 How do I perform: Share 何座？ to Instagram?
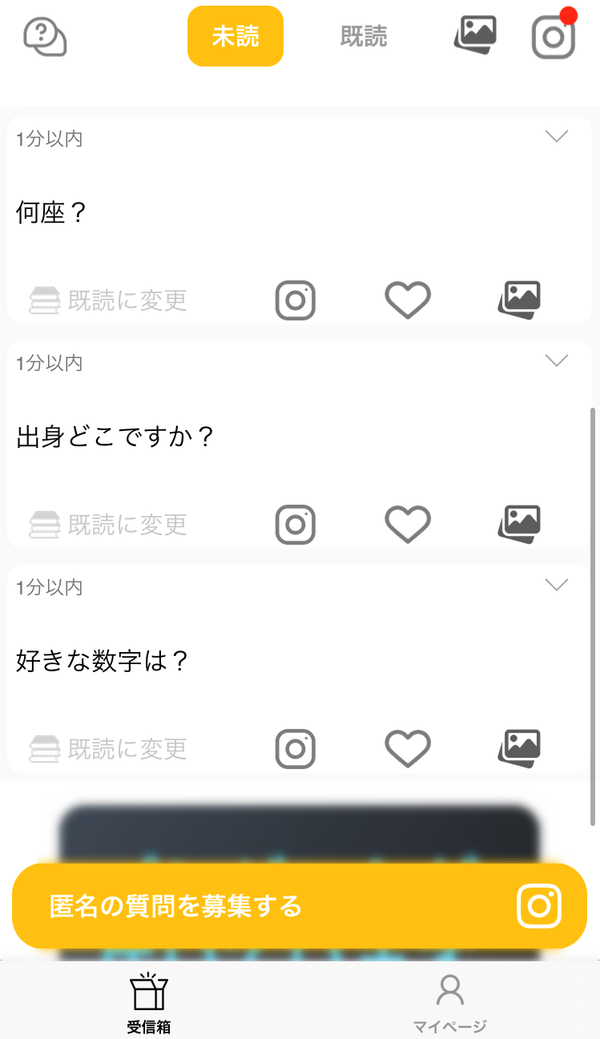(295, 300)
